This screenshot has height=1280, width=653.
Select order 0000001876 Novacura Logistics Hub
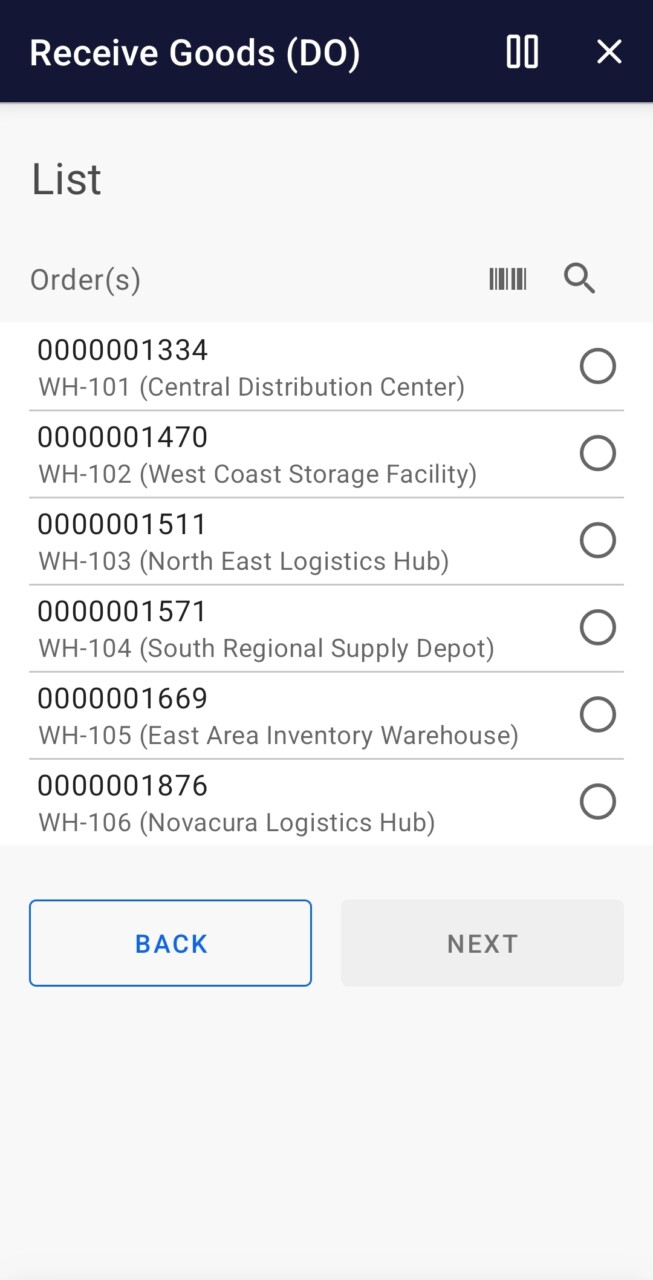pos(598,802)
